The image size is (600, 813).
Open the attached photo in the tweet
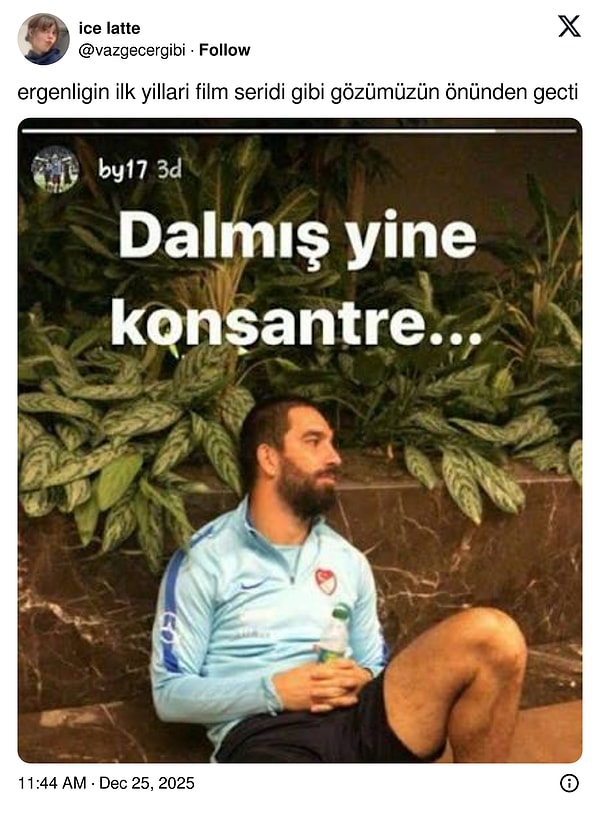300,440
